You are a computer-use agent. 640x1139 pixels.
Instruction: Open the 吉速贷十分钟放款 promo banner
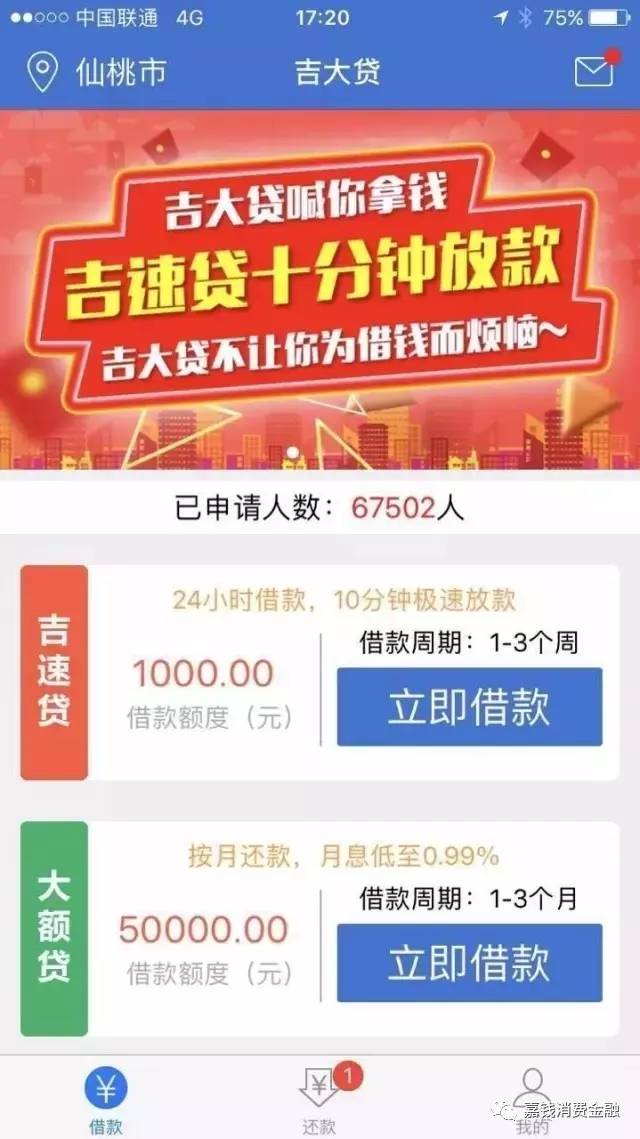tap(320, 289)
